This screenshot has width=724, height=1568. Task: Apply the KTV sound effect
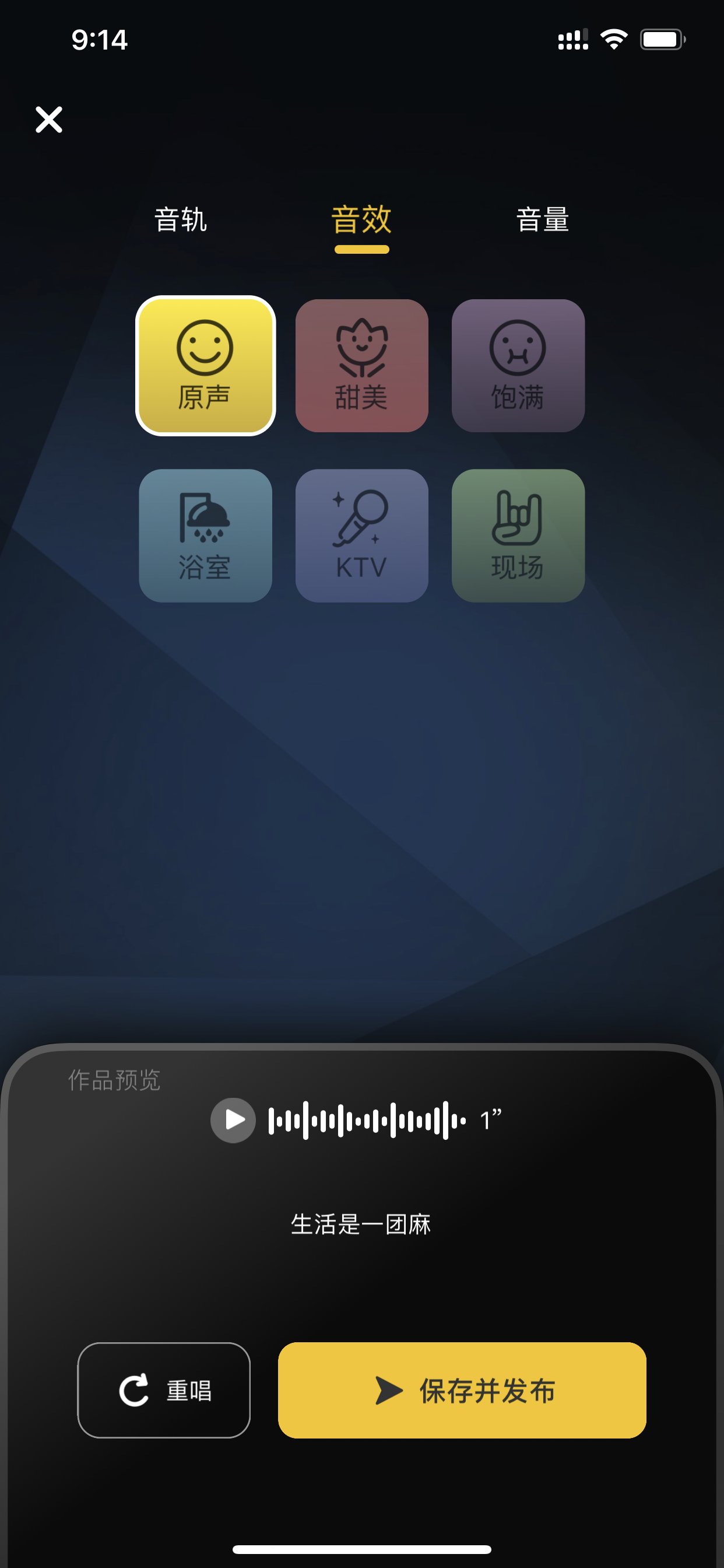pyautogui.click(x=362, y=535)
